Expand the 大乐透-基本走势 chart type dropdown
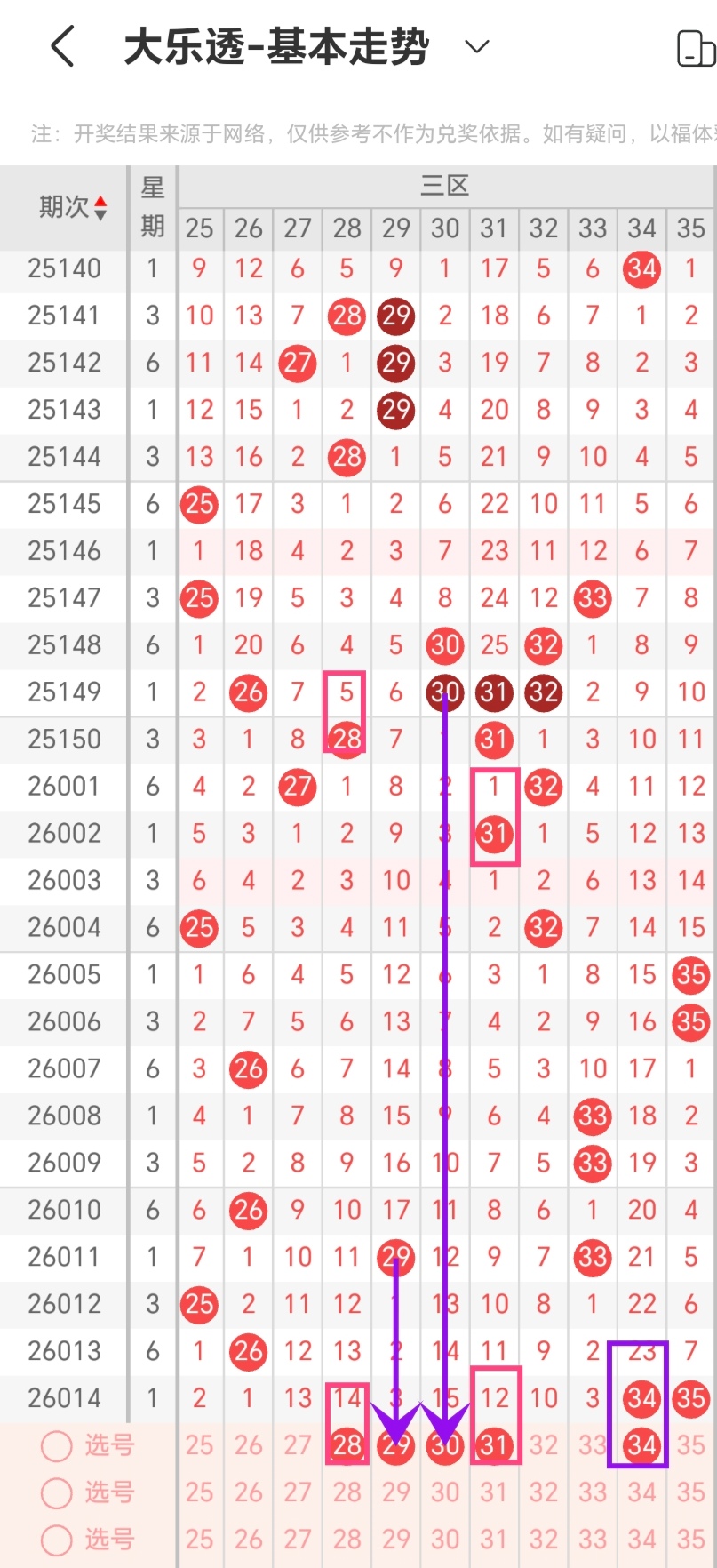 tap(477, 46)
